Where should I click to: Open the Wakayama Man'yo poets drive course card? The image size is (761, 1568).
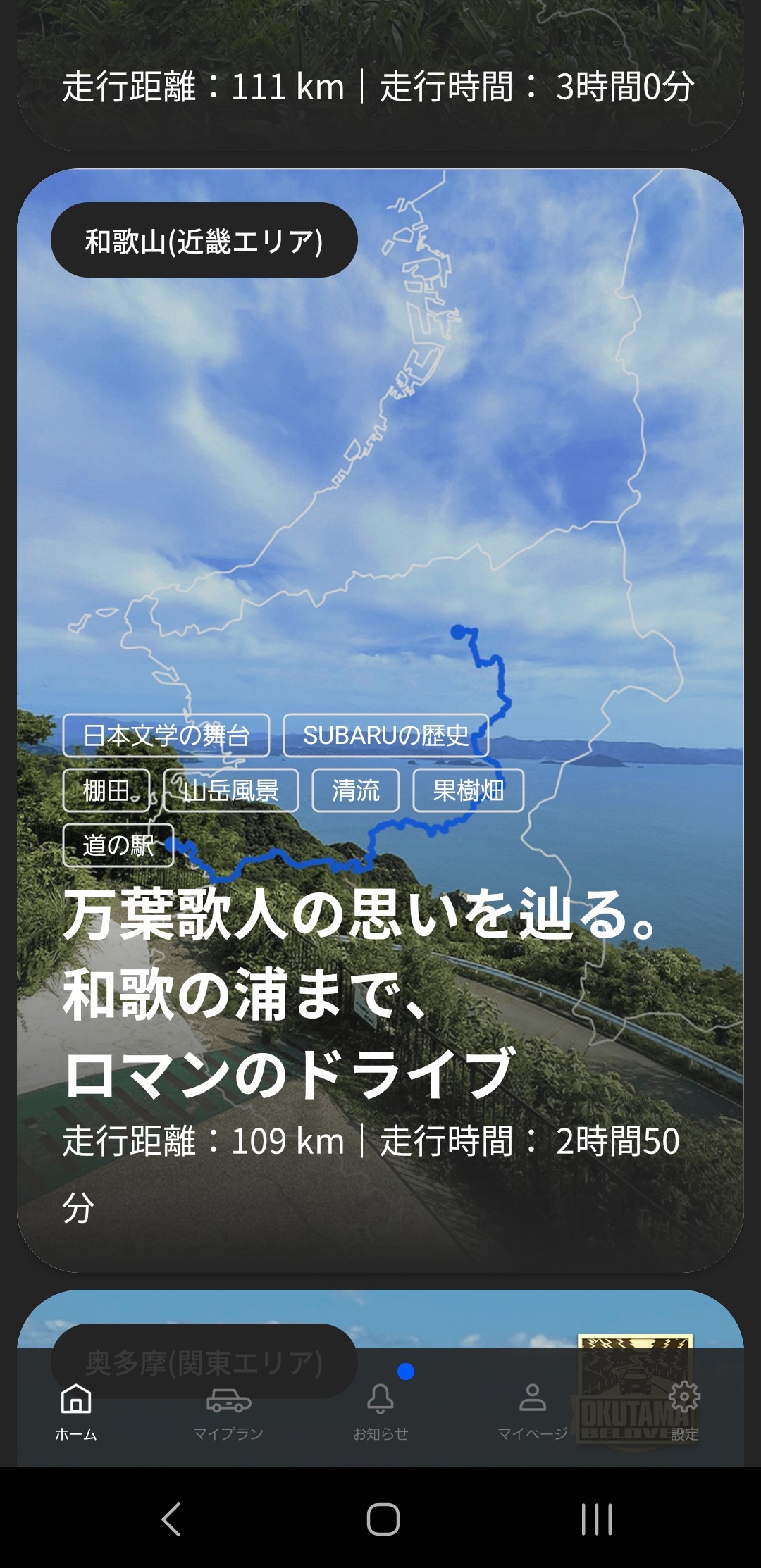coord(380,720)
